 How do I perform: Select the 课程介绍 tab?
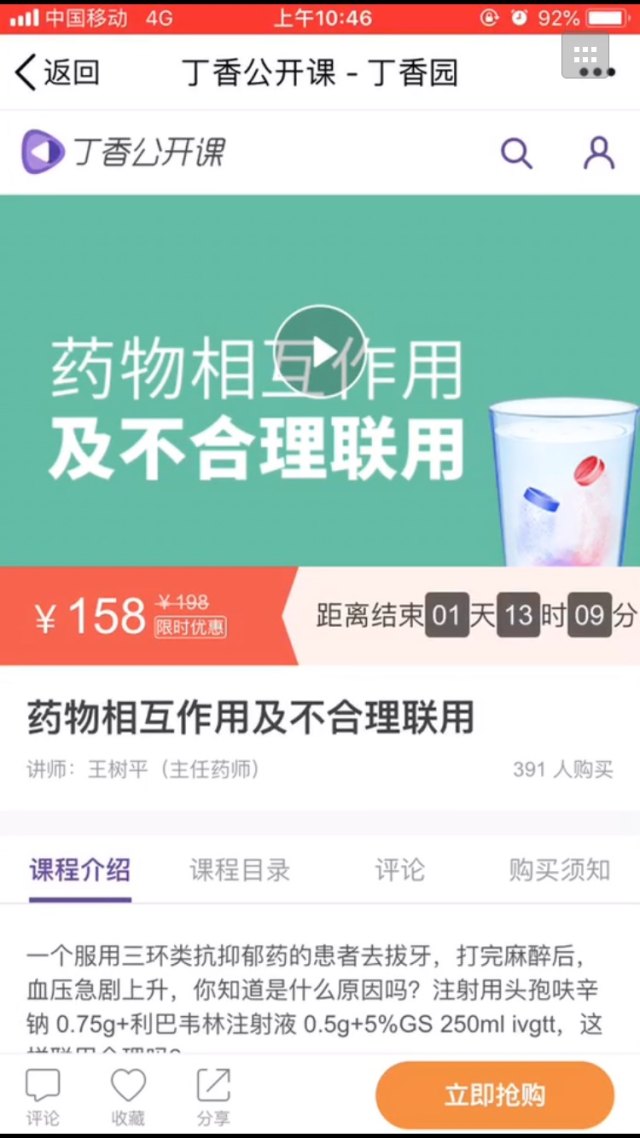point(80,869)
